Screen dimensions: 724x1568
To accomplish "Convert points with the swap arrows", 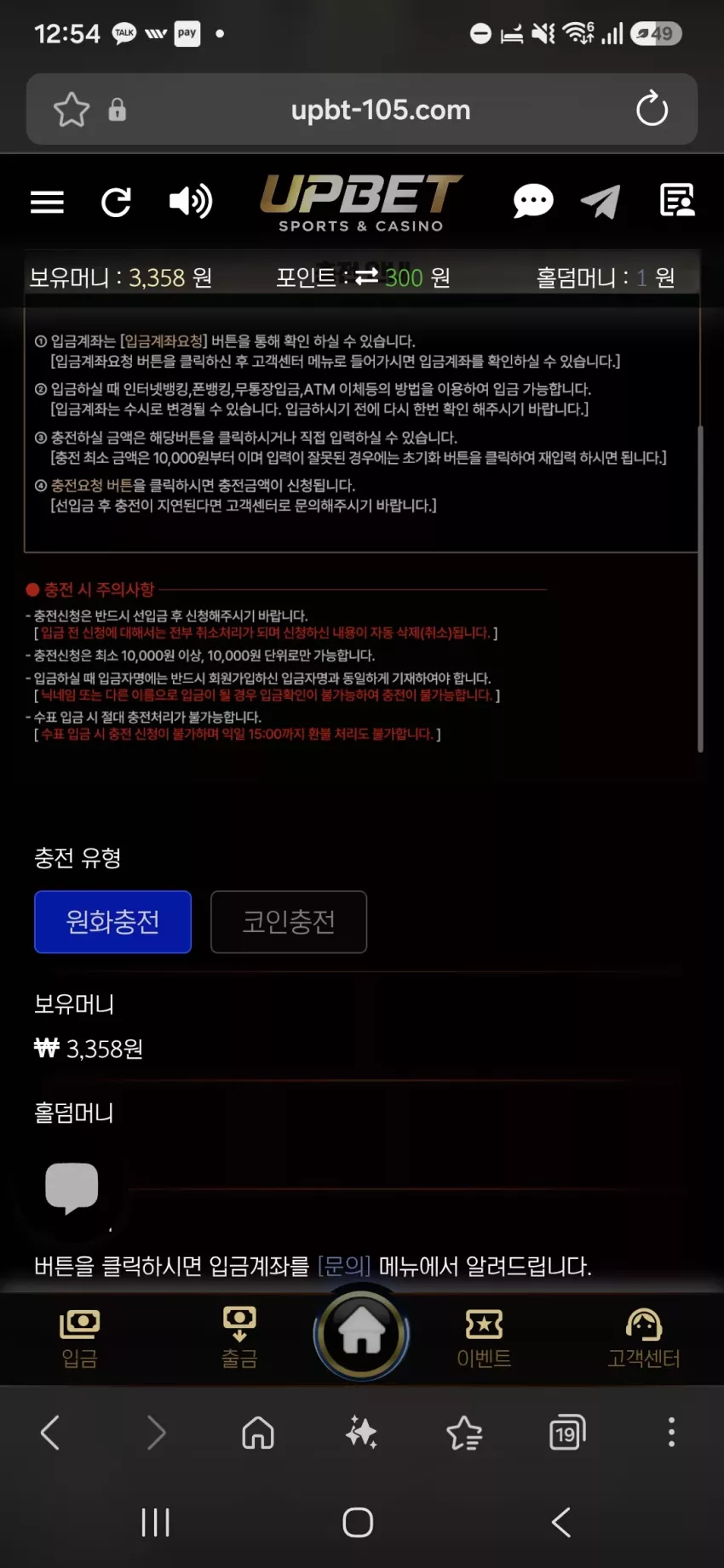I will (366, 277).
